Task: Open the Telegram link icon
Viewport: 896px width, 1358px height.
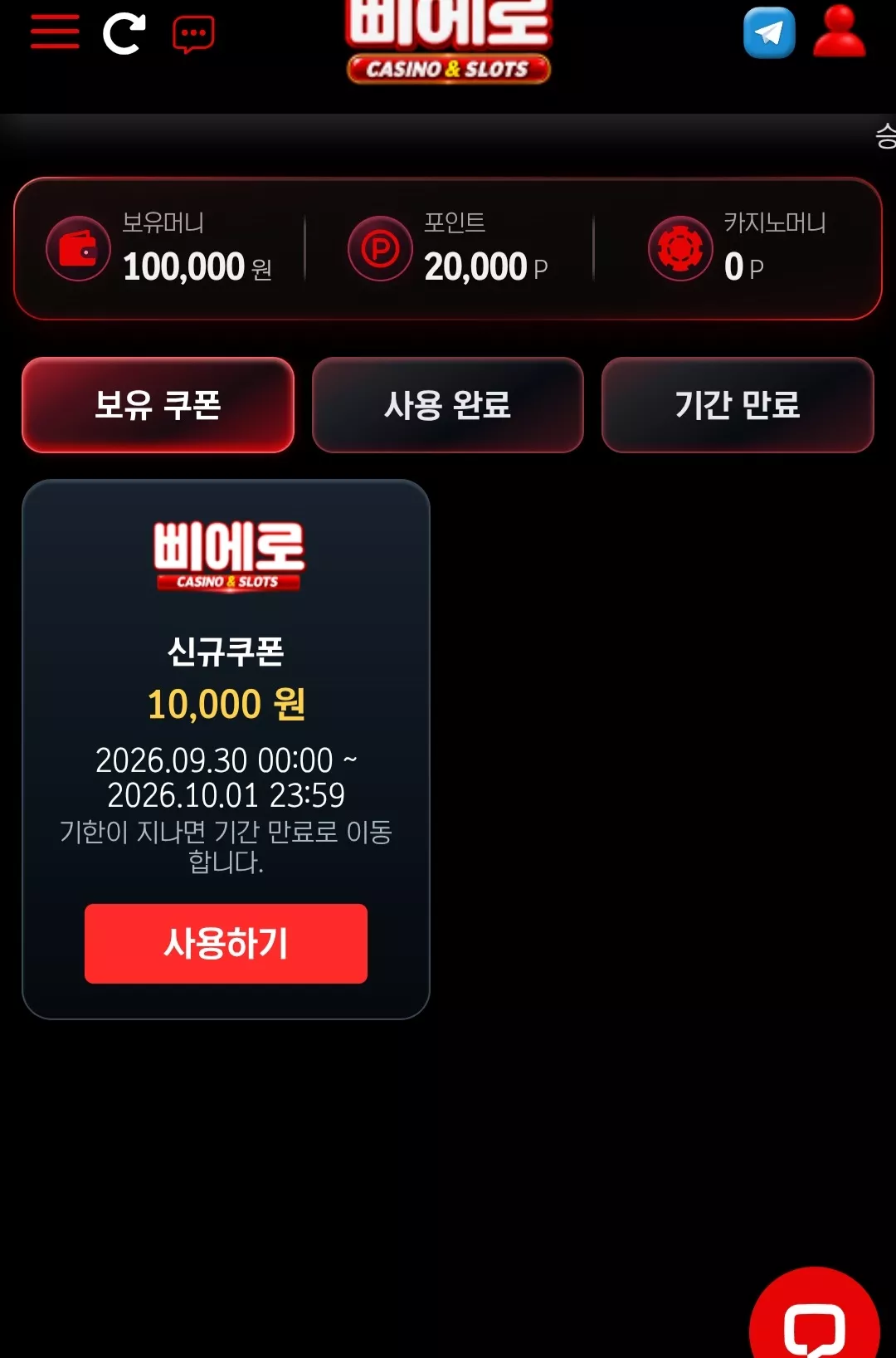Action: coord(769,33)
